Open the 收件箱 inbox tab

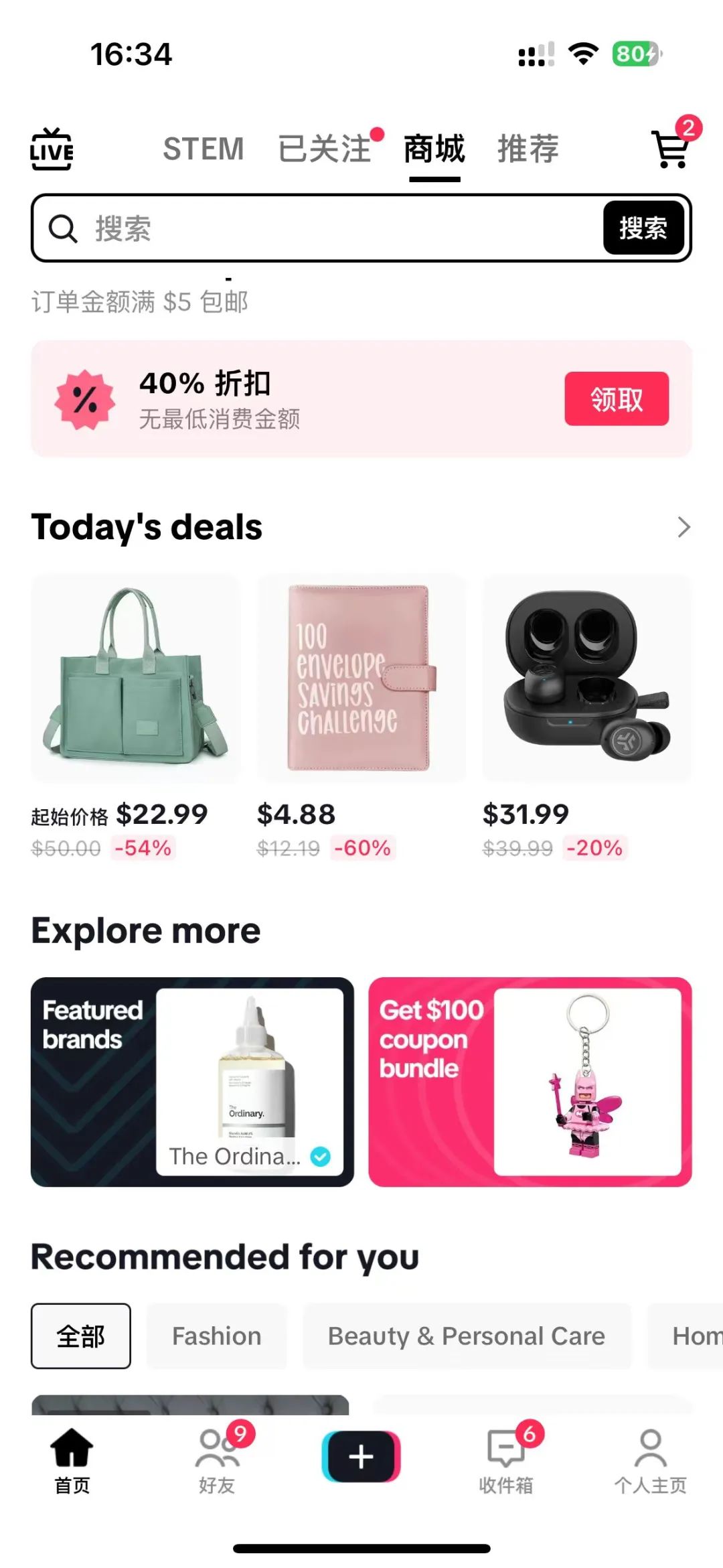pos(506,1461)
